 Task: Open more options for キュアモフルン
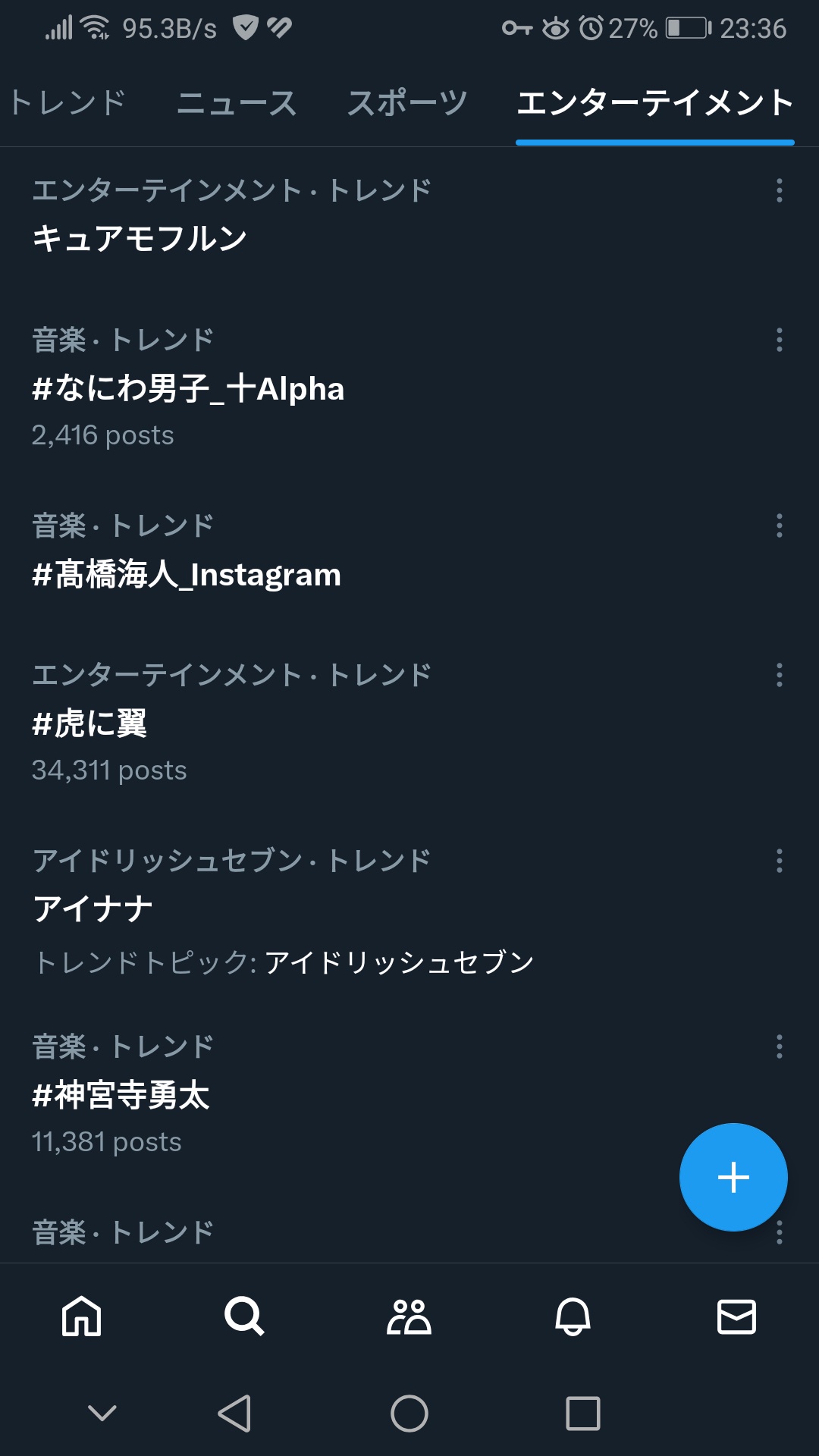(x=779, y=190)
